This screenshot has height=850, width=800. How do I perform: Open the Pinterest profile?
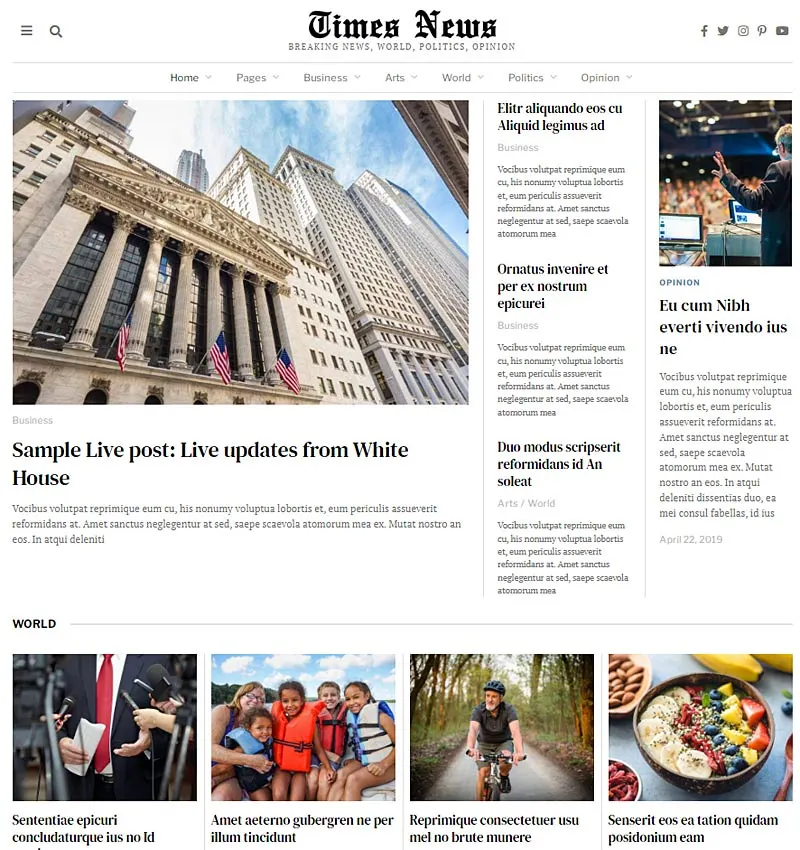762,31
